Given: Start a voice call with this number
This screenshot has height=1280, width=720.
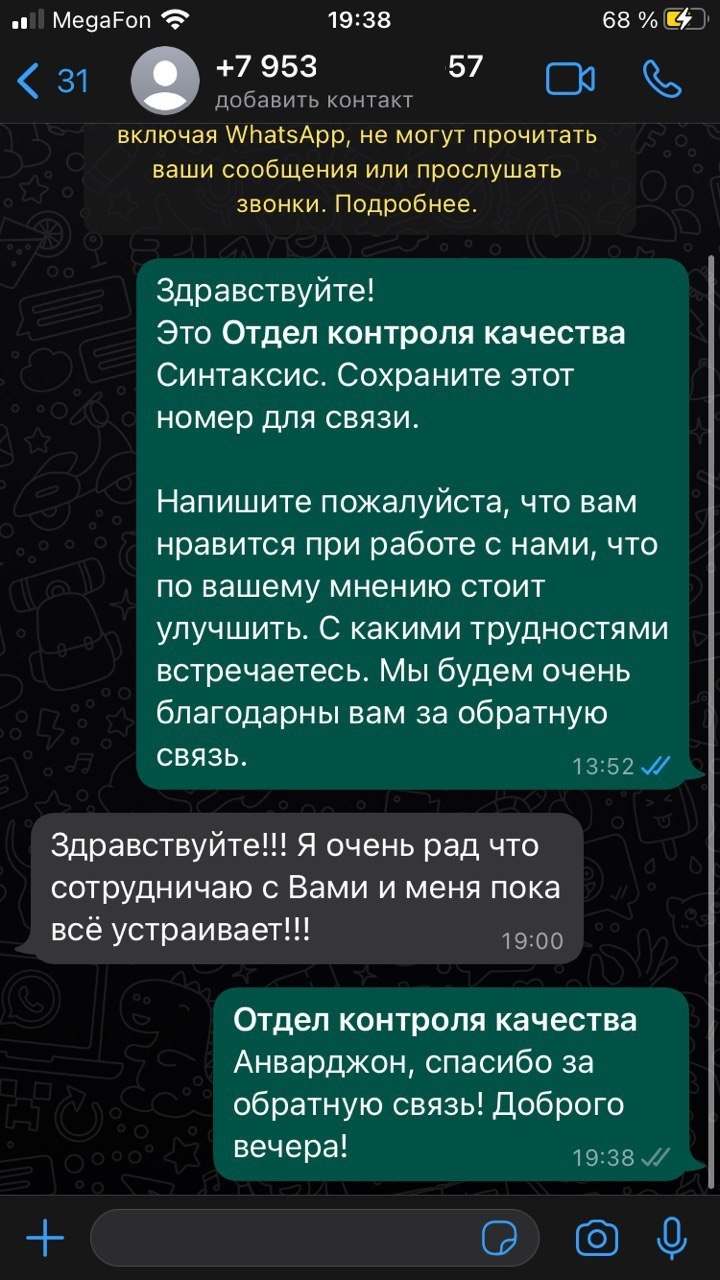Looking at the screenshot, I should (x=661, y=79).
